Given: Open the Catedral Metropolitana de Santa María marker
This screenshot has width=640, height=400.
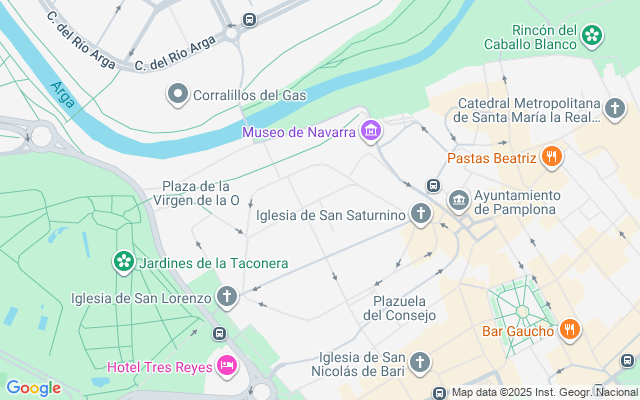Looking at the screenshot, I should (615, 111).
